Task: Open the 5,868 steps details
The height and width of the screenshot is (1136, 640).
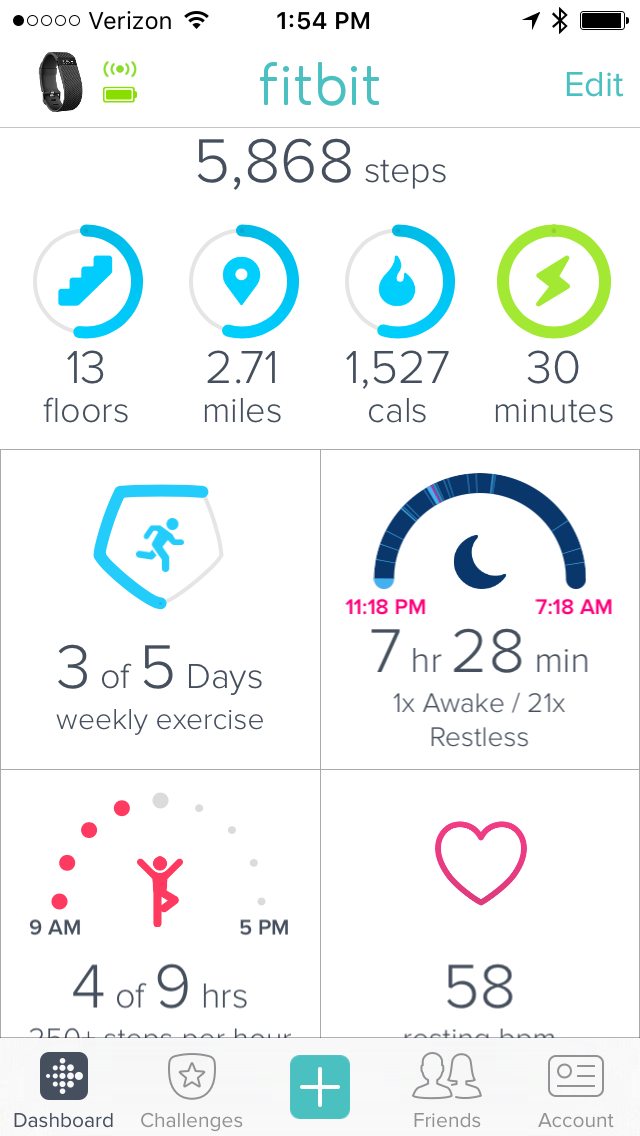Action: (x=320, y=163)
